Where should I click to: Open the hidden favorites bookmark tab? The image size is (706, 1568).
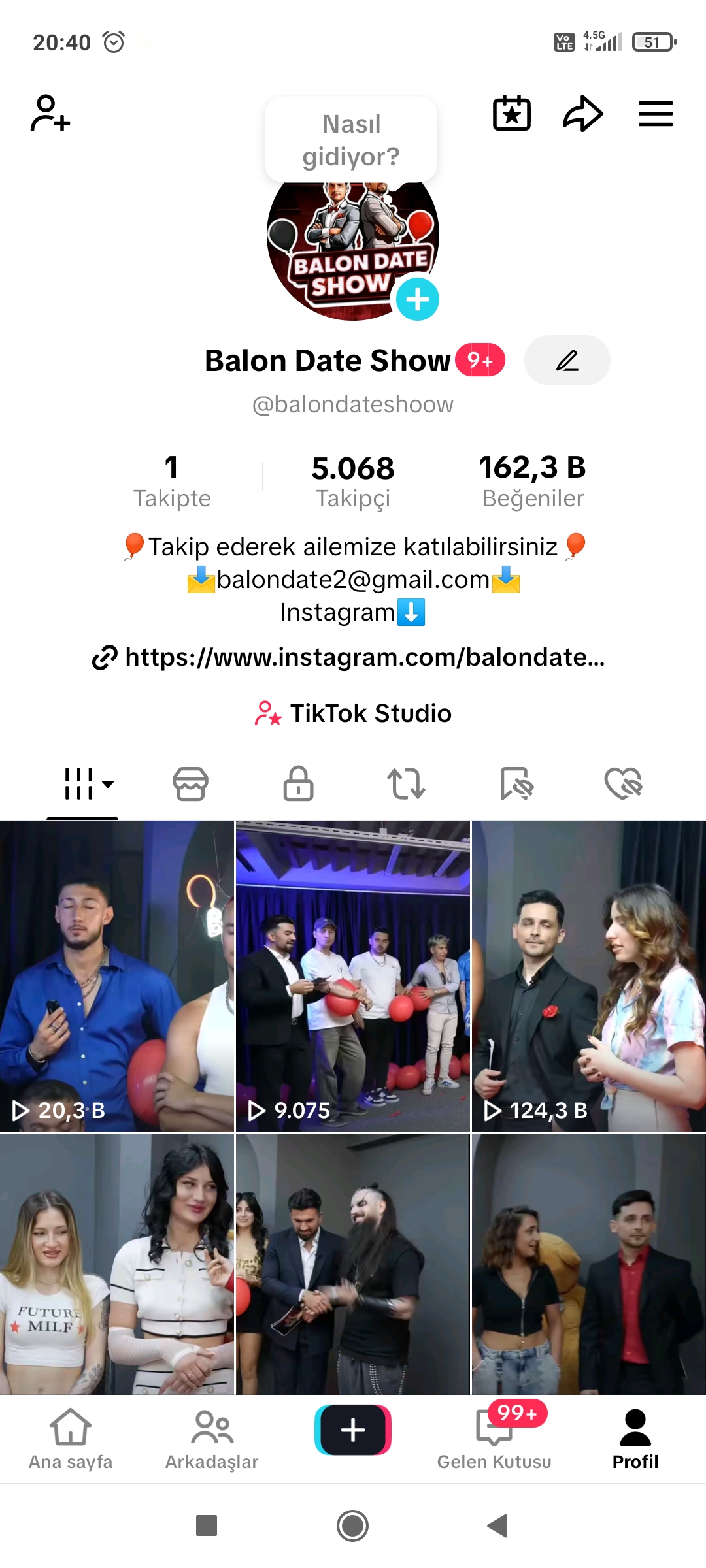[516, 783]
